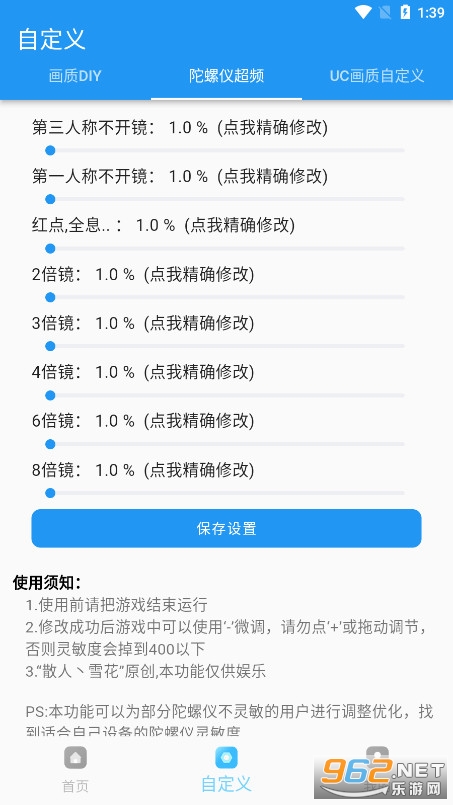The height and width of the screenshot is (805, 453).
Task: Tap the 3倍镜 sensitivity slider
Action: [x=225, y=346]
